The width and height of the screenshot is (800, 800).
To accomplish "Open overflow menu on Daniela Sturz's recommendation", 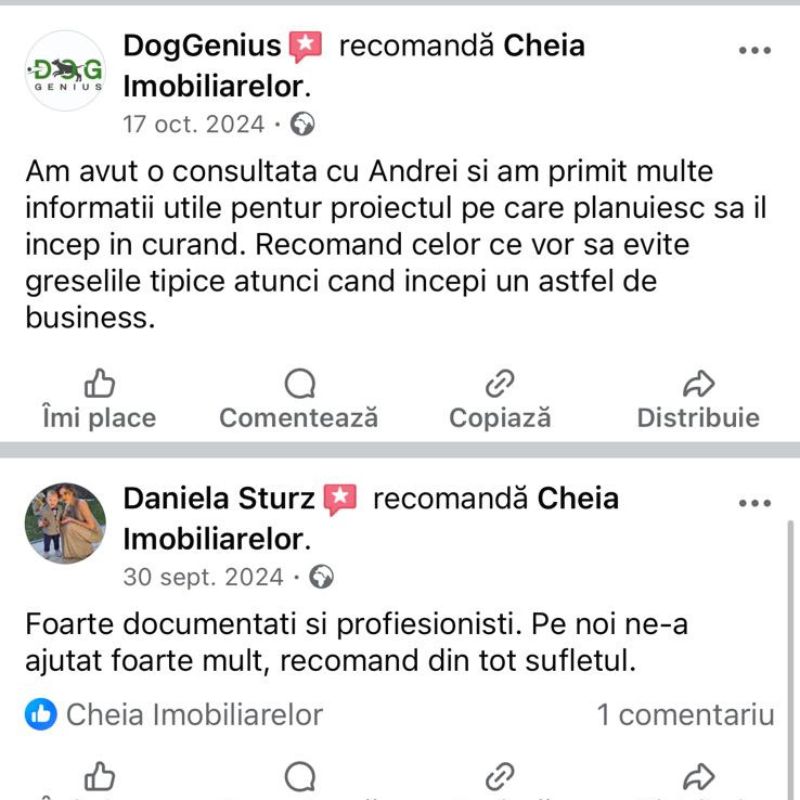I will point(754,502).
